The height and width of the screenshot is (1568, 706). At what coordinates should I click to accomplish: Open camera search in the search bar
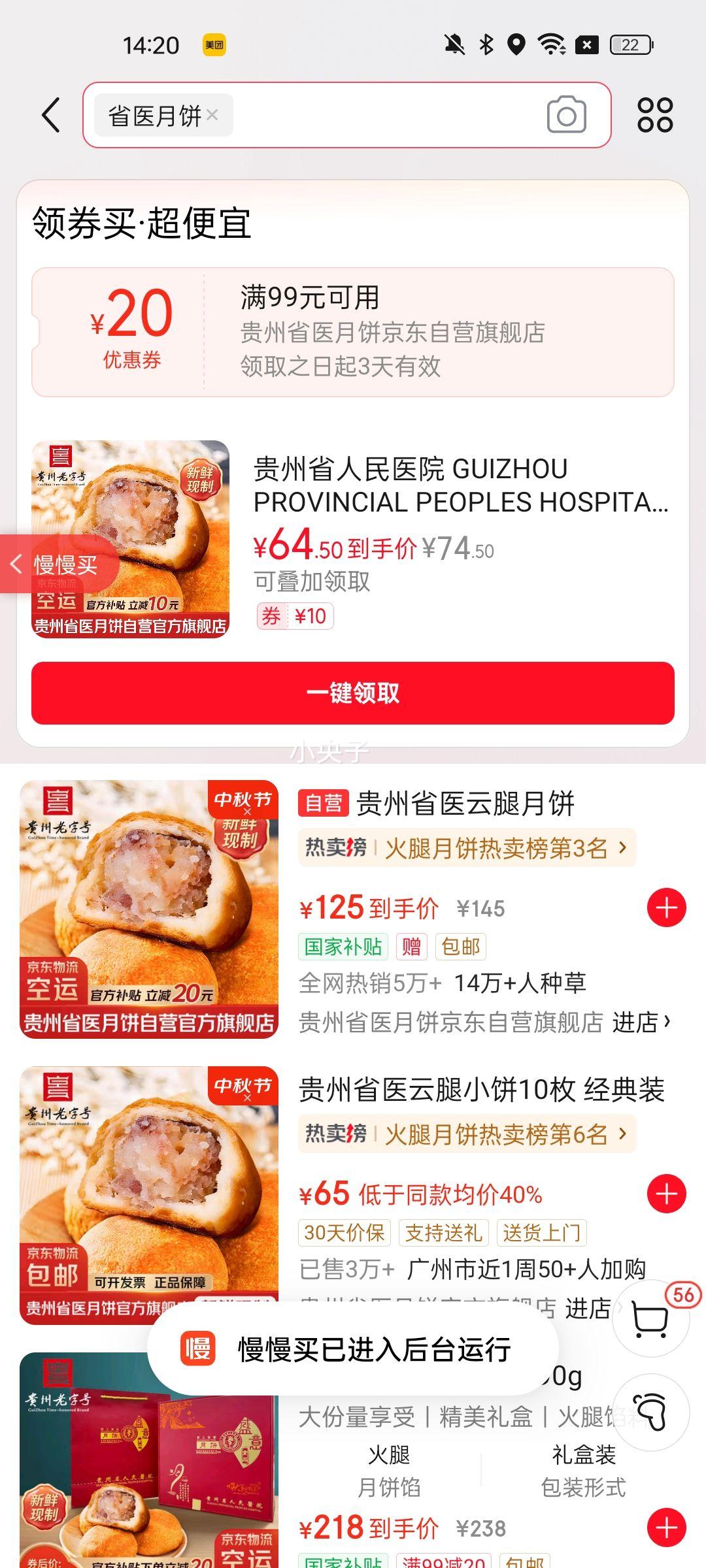pos(566,114)
